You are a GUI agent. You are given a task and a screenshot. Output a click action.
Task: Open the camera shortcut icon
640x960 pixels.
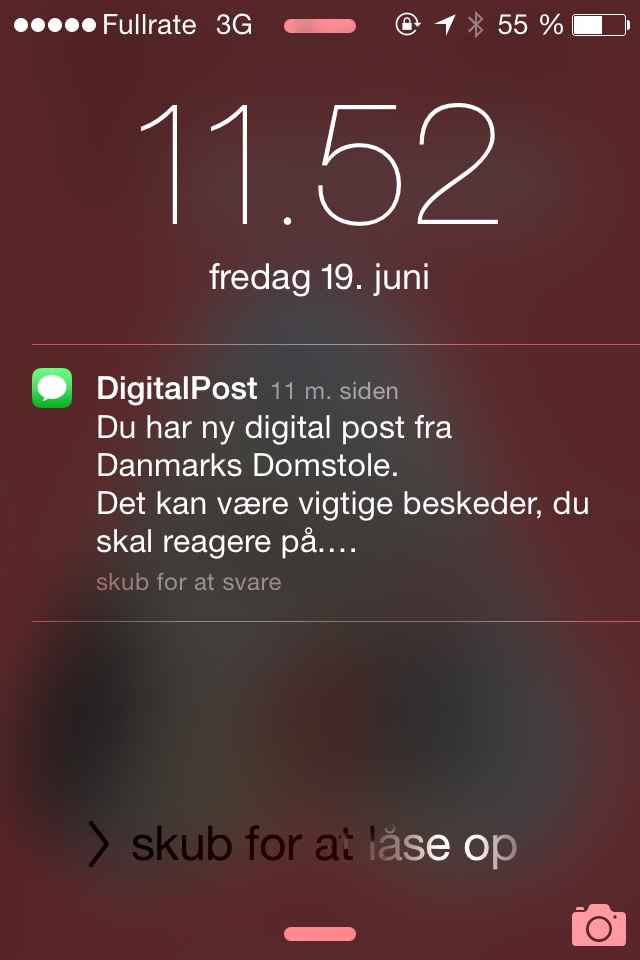point(598,926)
